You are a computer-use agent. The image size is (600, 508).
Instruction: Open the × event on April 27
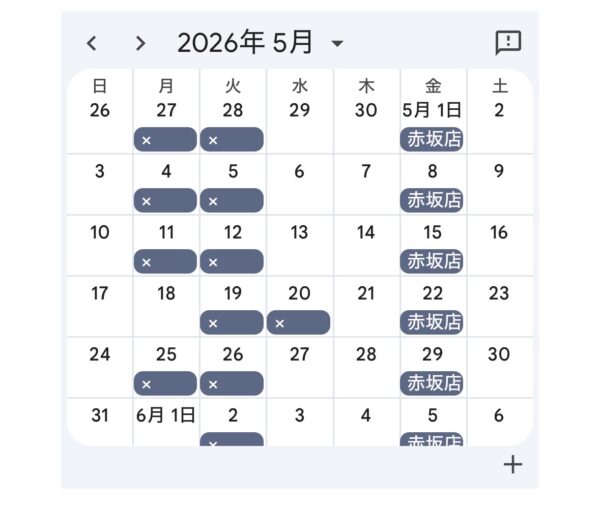click(x=166, y=139)
